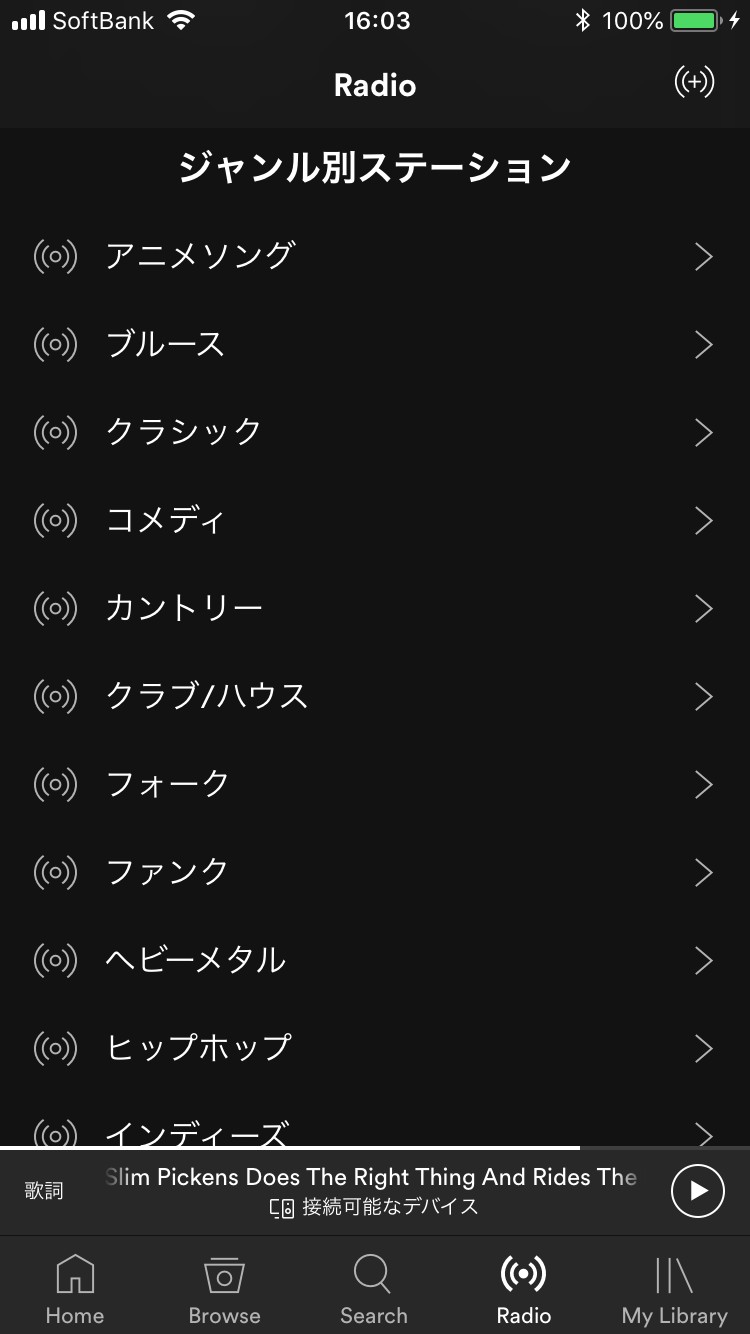
Task: Show lyrics via the 歌詞 button
Action: (x=44, y=1190)
